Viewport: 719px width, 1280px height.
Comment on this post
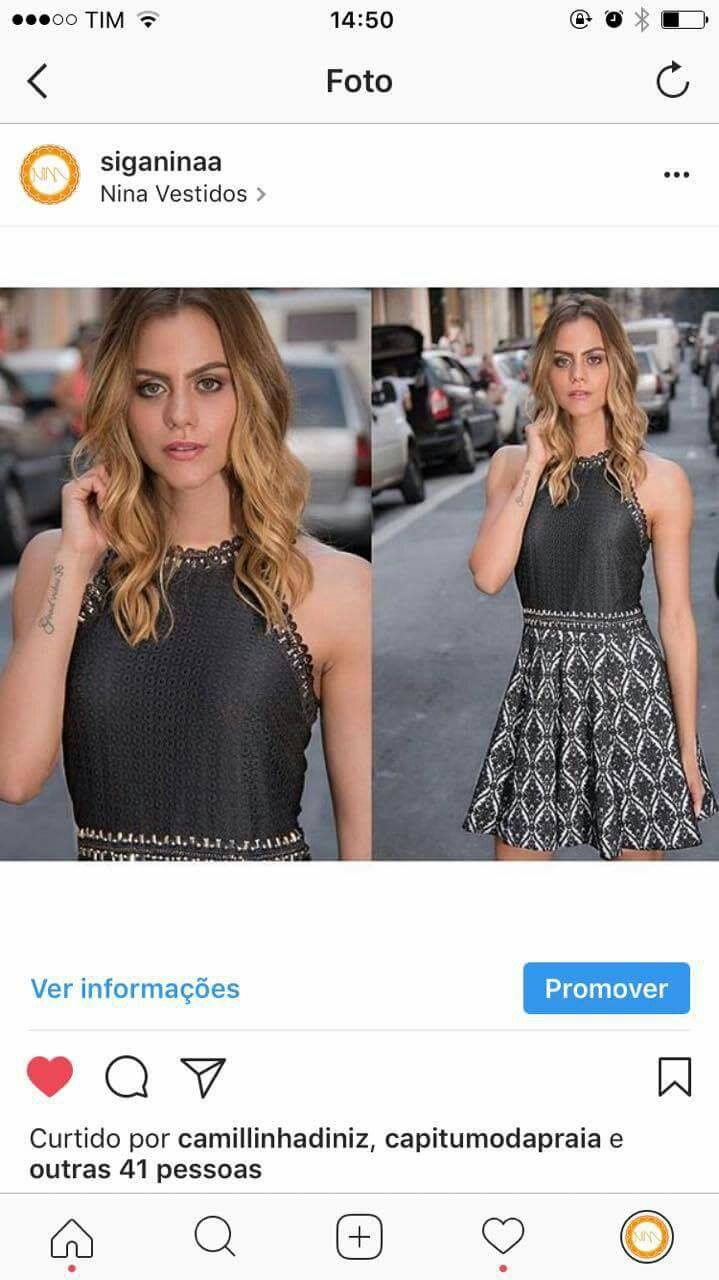127,1077
